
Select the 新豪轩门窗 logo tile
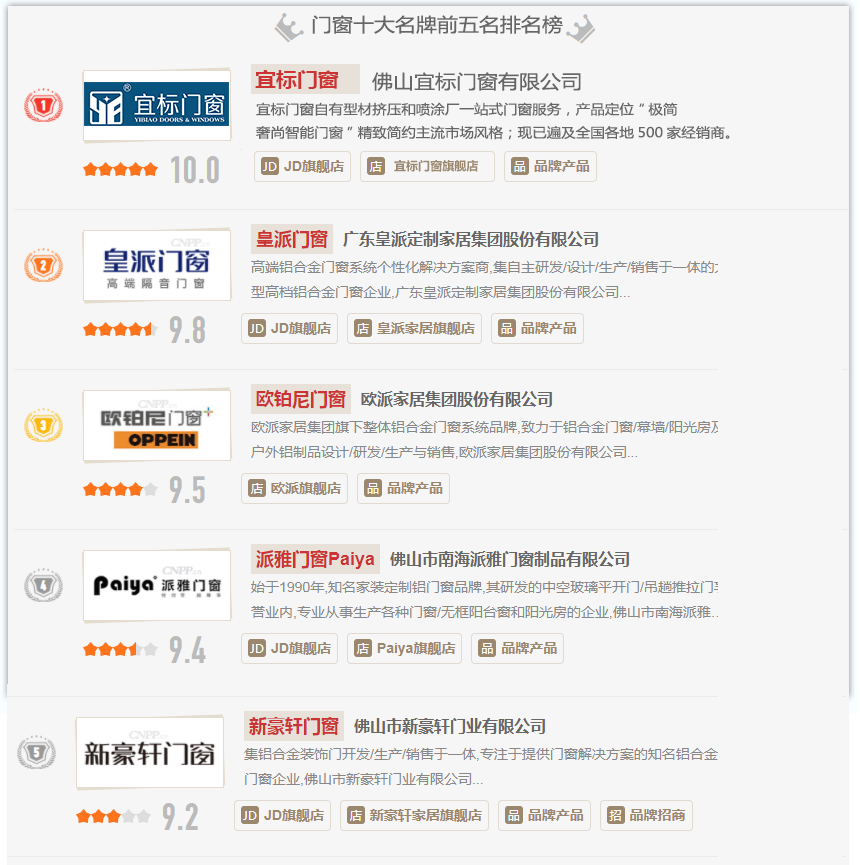tap(149, 752)
